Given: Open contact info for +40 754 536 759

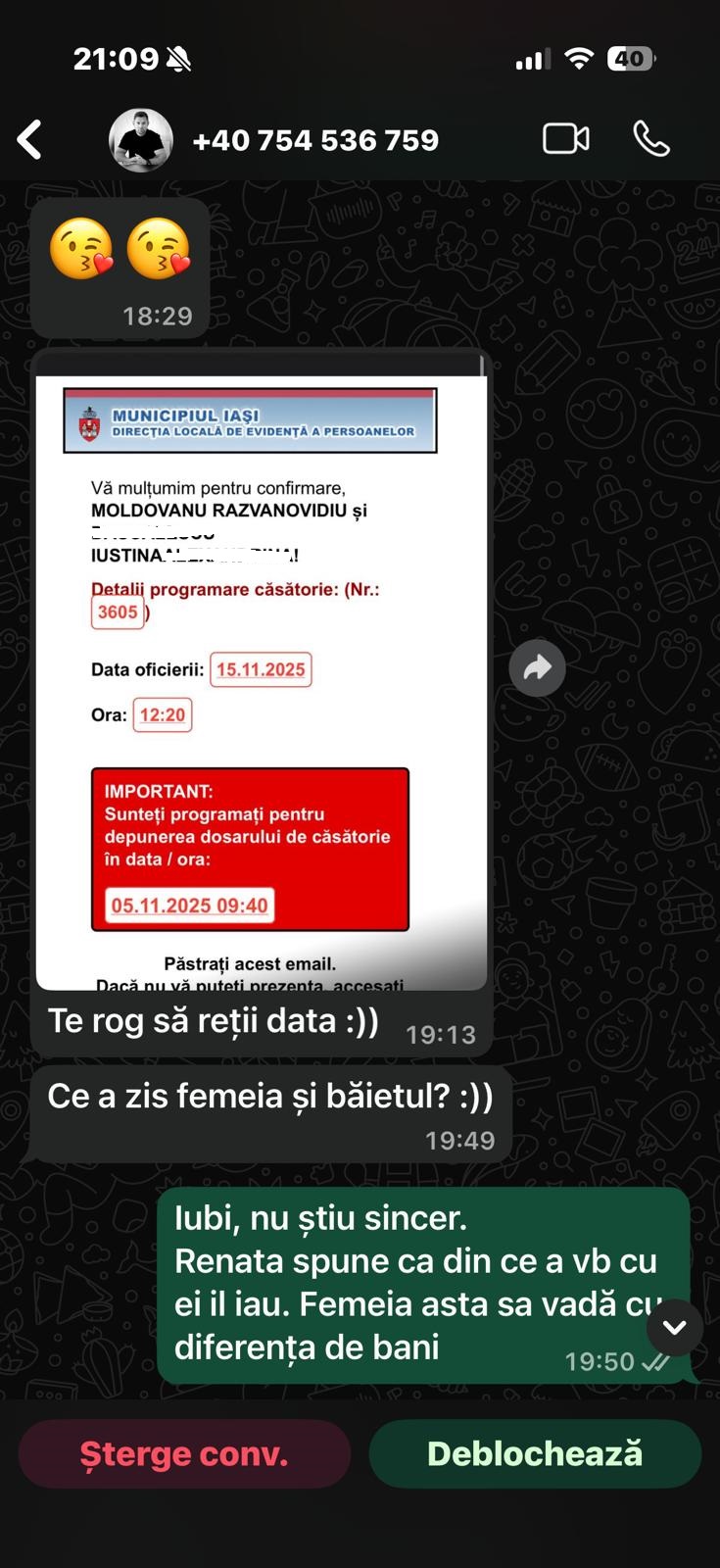Looking at the screenshot, I should coord(314,140).
